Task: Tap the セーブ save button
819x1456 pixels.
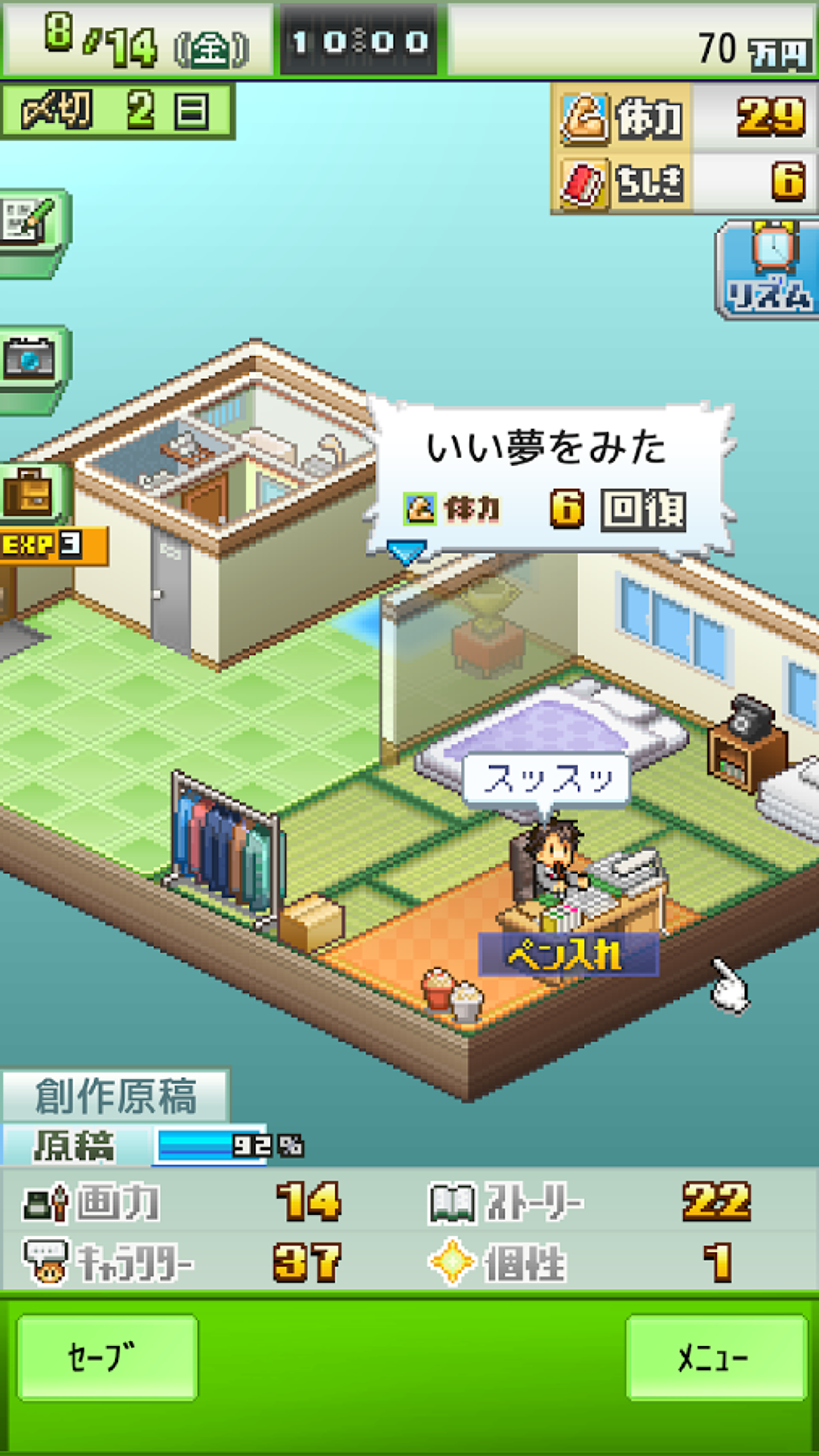Action: click(107, 1356)
